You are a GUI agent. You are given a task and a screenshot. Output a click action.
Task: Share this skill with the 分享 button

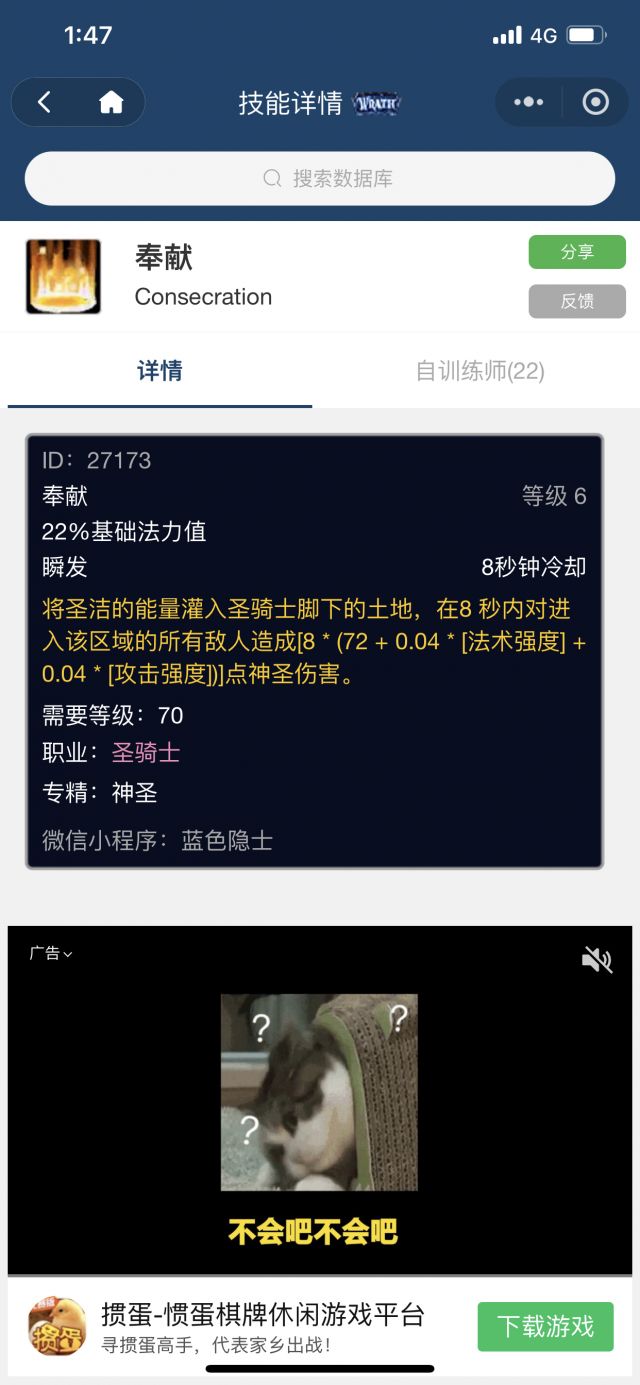(577, 252)
